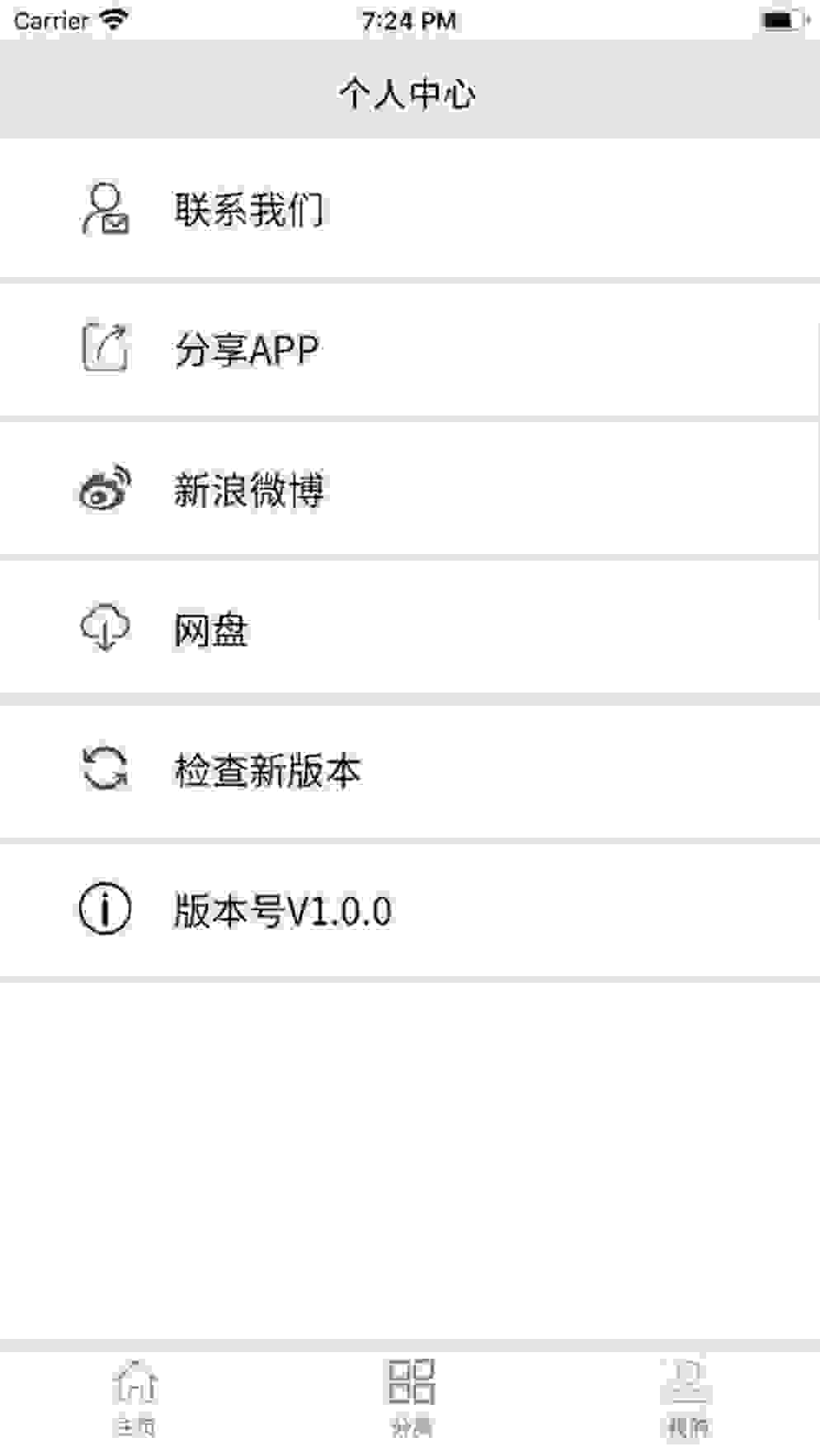Switch to the home tab
820x1456 pixels.
click(136, 1397)
